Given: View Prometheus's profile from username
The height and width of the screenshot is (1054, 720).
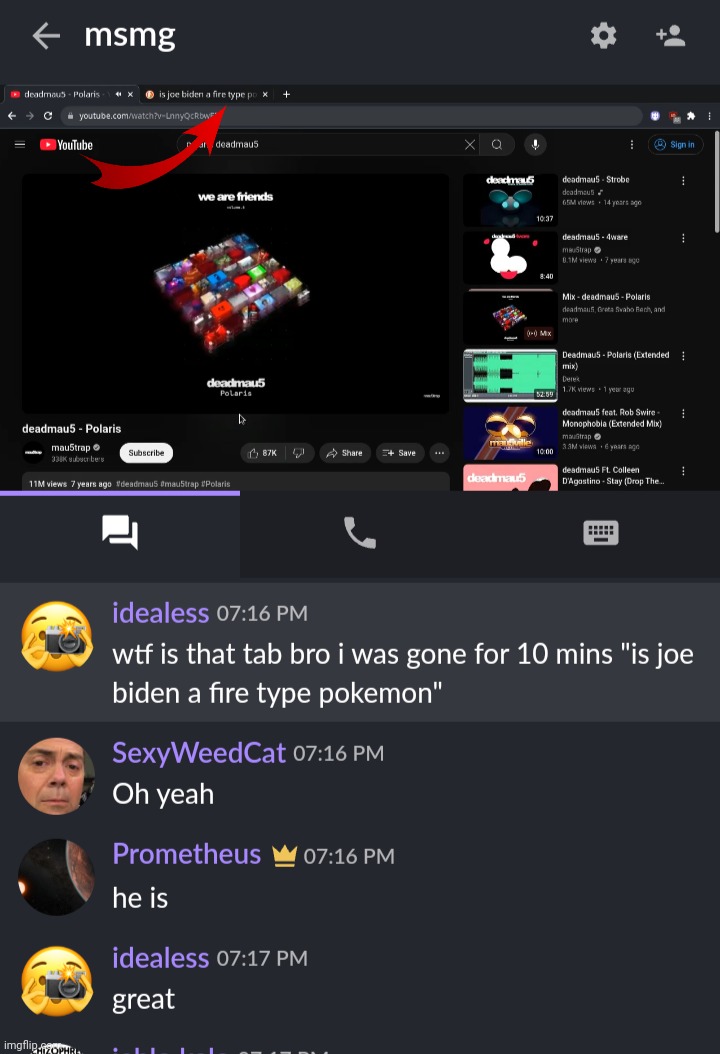Looking at the screenshot, I should [x=186, y=854].
